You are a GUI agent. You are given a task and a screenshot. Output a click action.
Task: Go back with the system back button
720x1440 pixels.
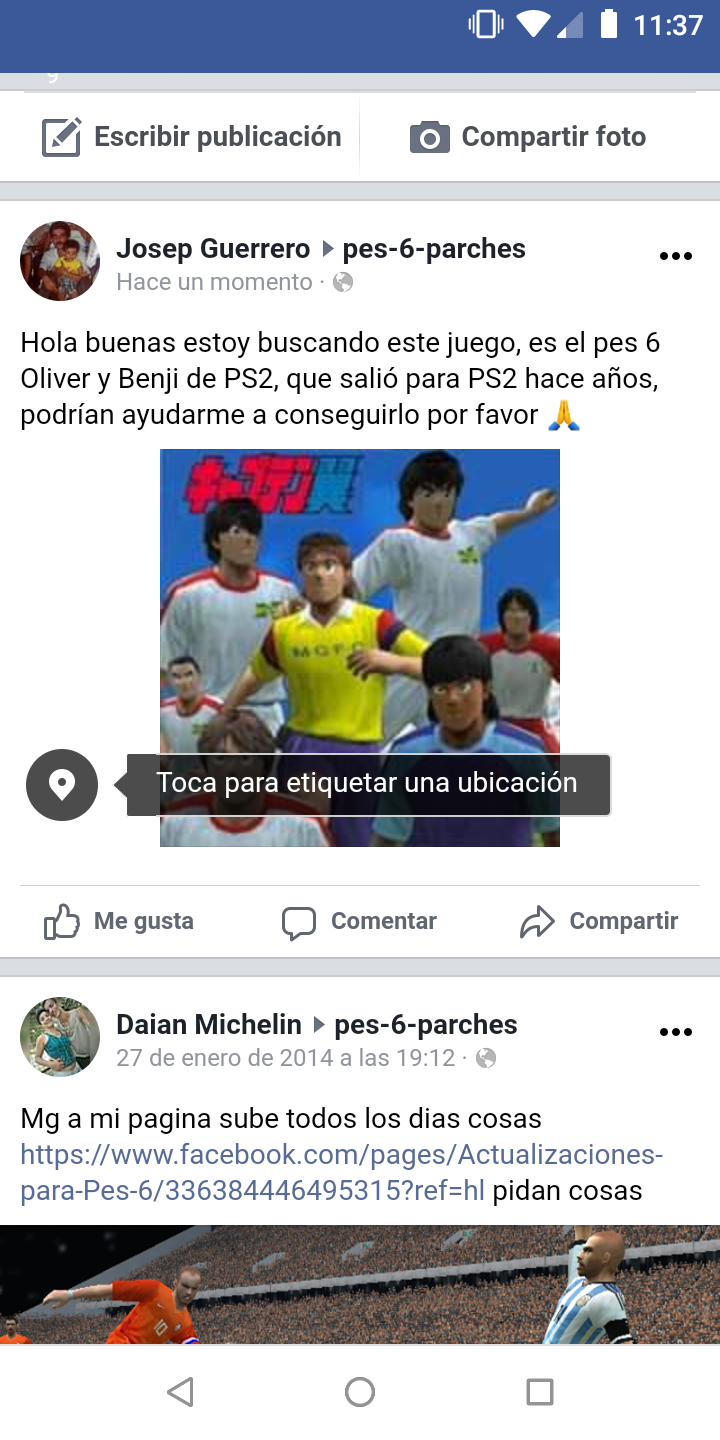pos(180,1392)
